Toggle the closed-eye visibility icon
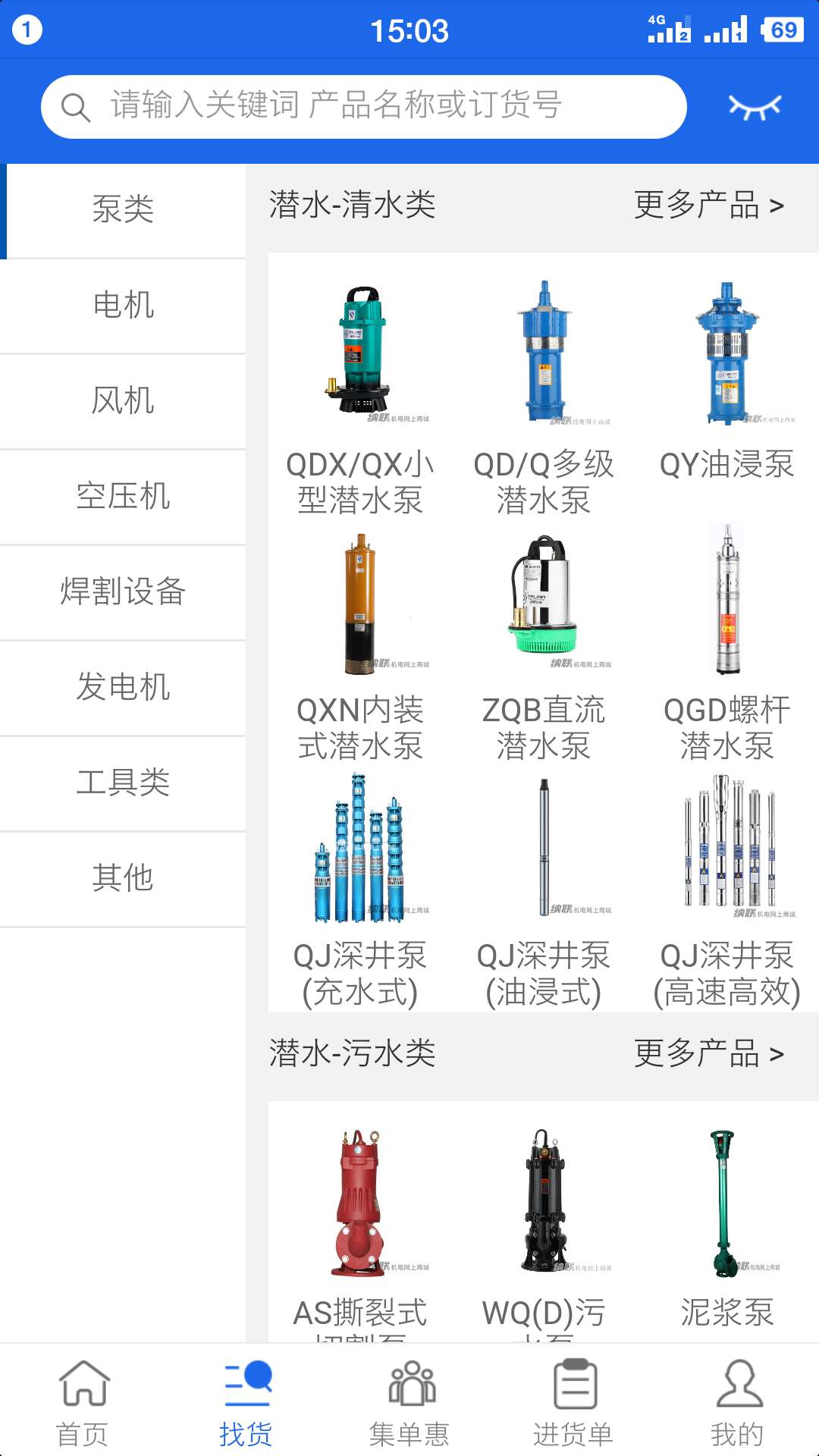This screenshot has width=819, height=1456. coord(755,107)
